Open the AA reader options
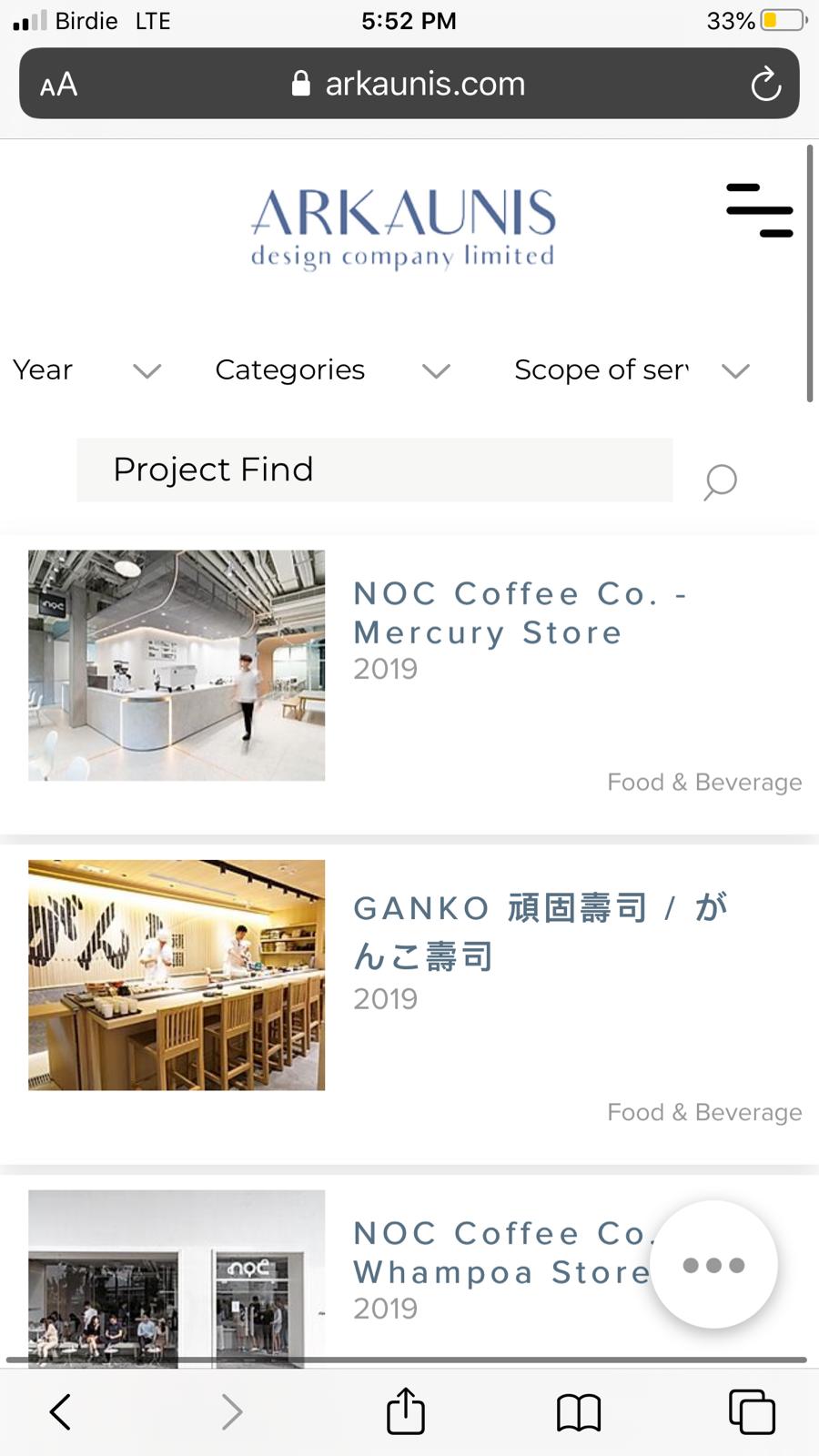This screenshot has height=1456, width=819. pyautogui.click(x=58, y=85)
